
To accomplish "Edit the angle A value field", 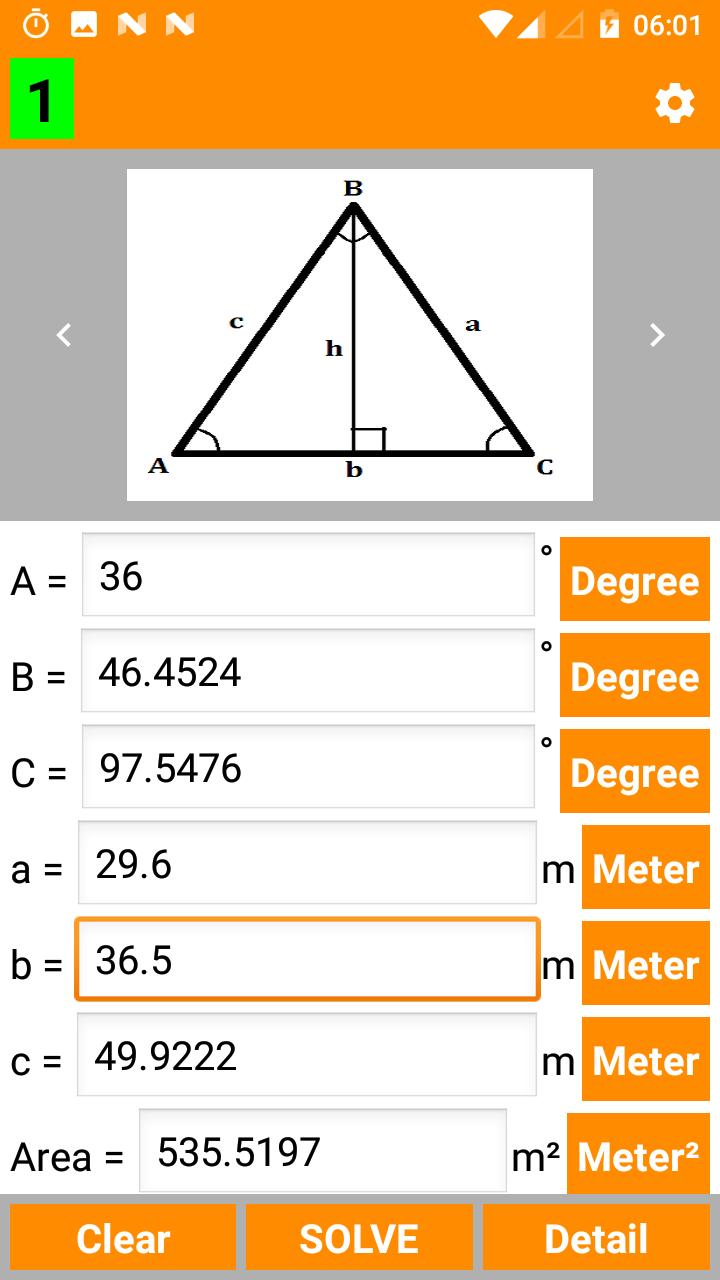I will click(x=308, y=575).
